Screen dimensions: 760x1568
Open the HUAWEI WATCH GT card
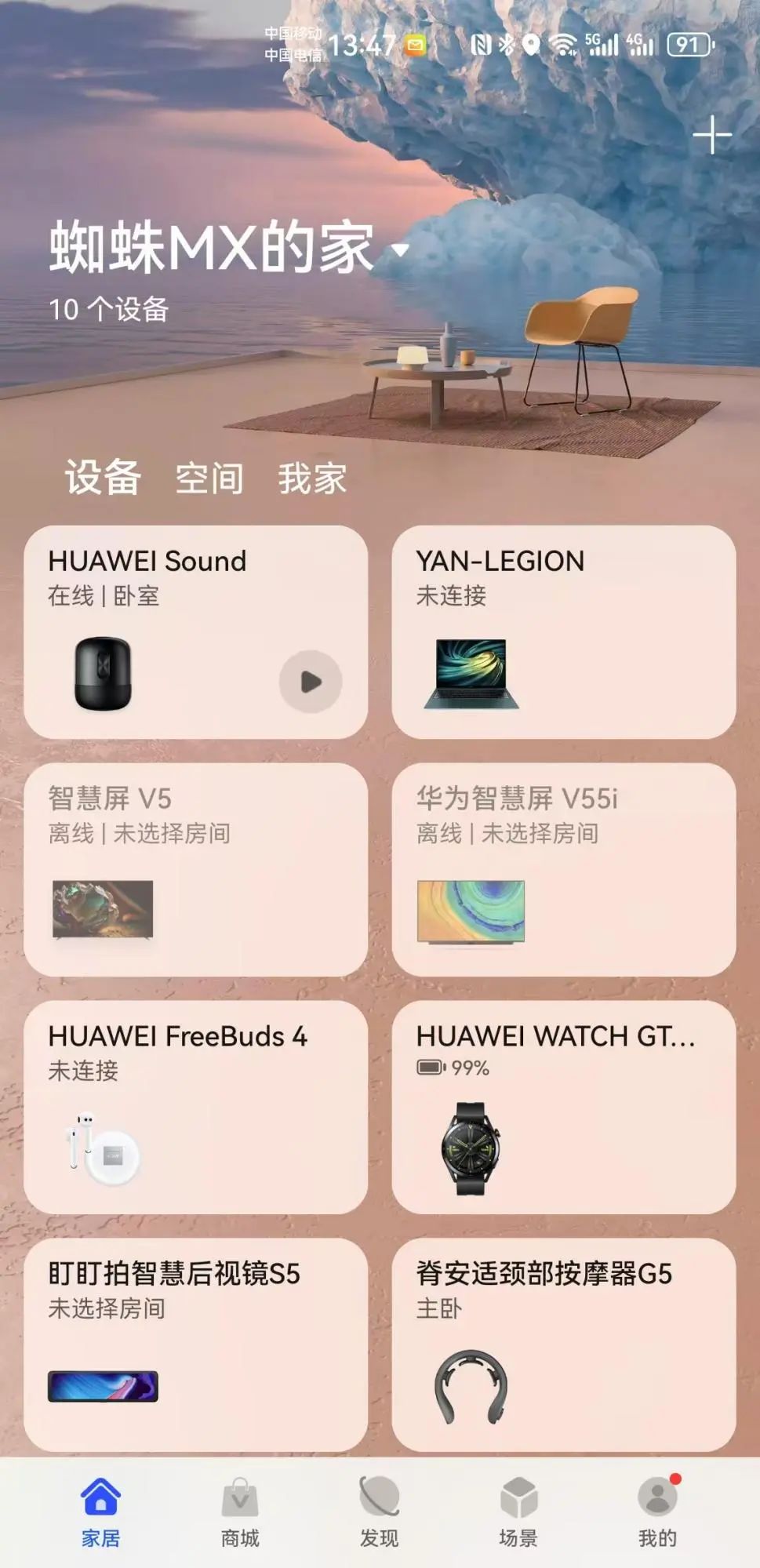(x=564, y=1107)
